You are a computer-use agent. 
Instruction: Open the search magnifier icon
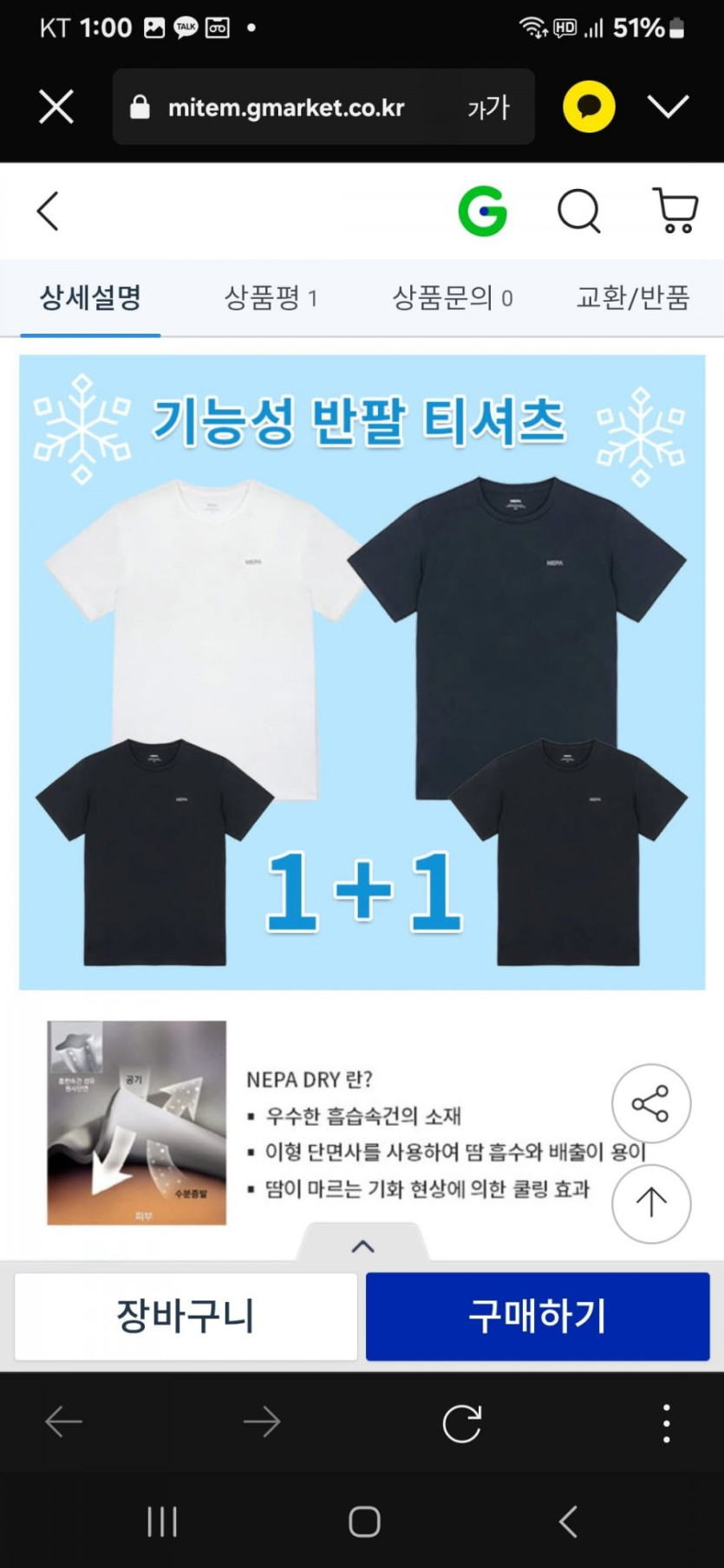(579, 211)
